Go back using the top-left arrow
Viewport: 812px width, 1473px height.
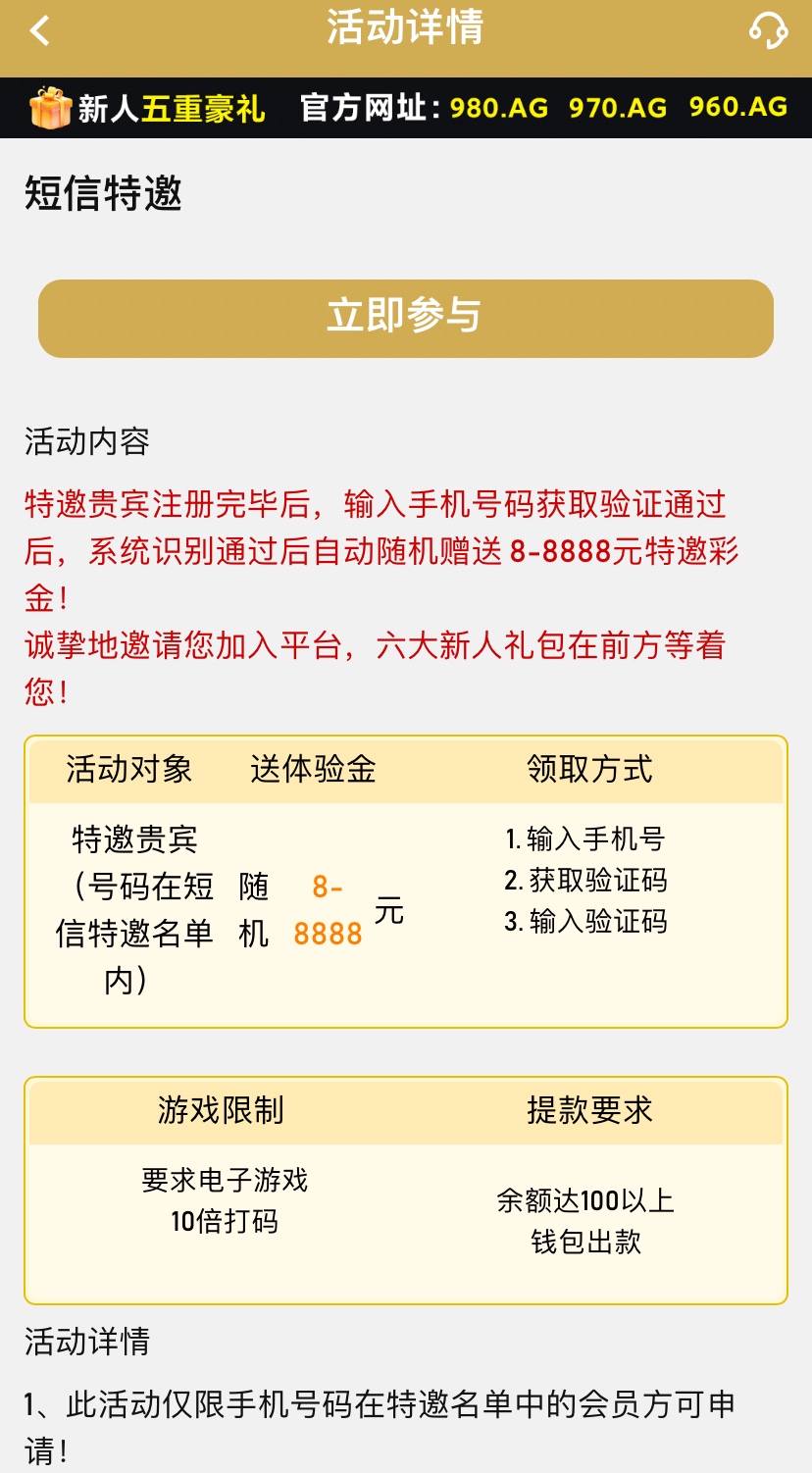[x=39, y=30]
